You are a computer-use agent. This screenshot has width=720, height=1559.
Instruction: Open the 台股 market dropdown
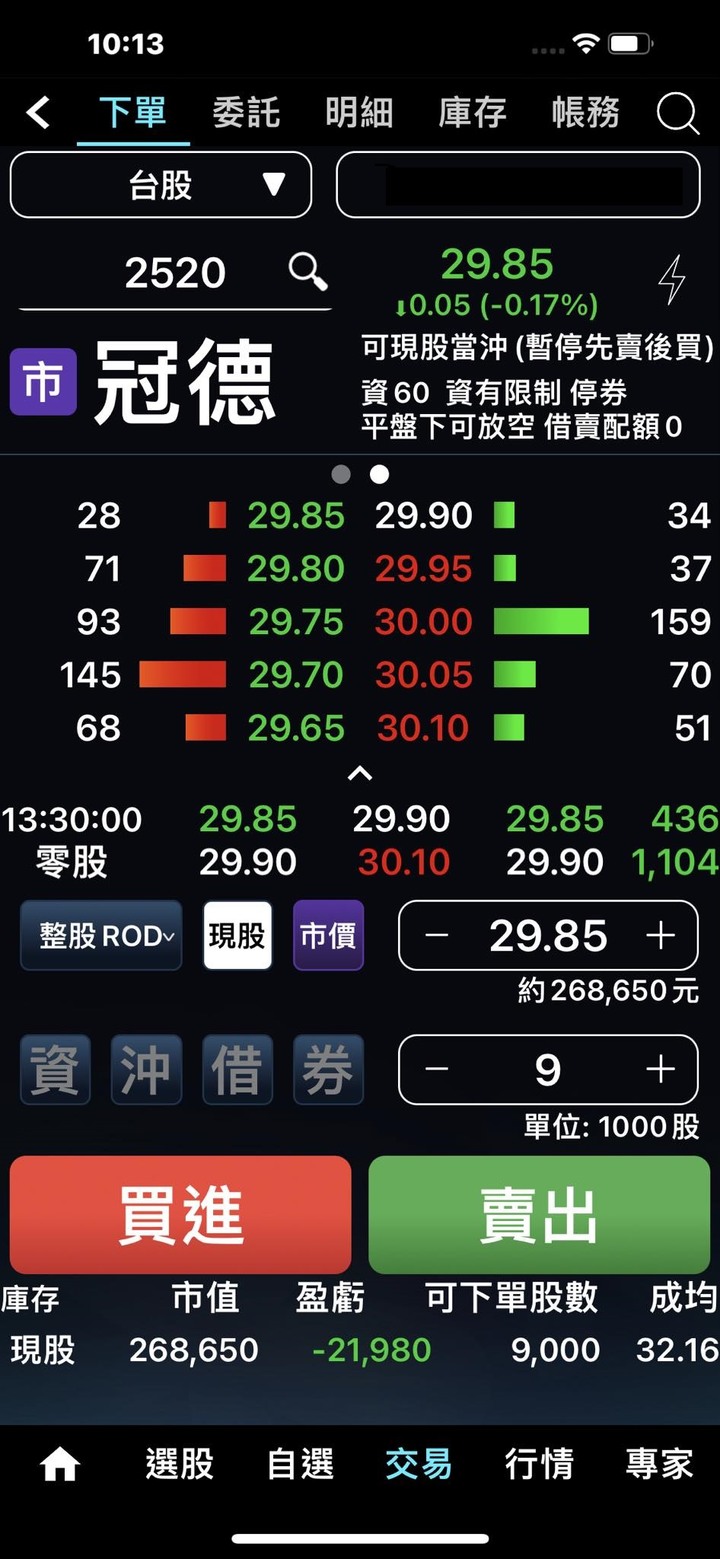(160, 184)
